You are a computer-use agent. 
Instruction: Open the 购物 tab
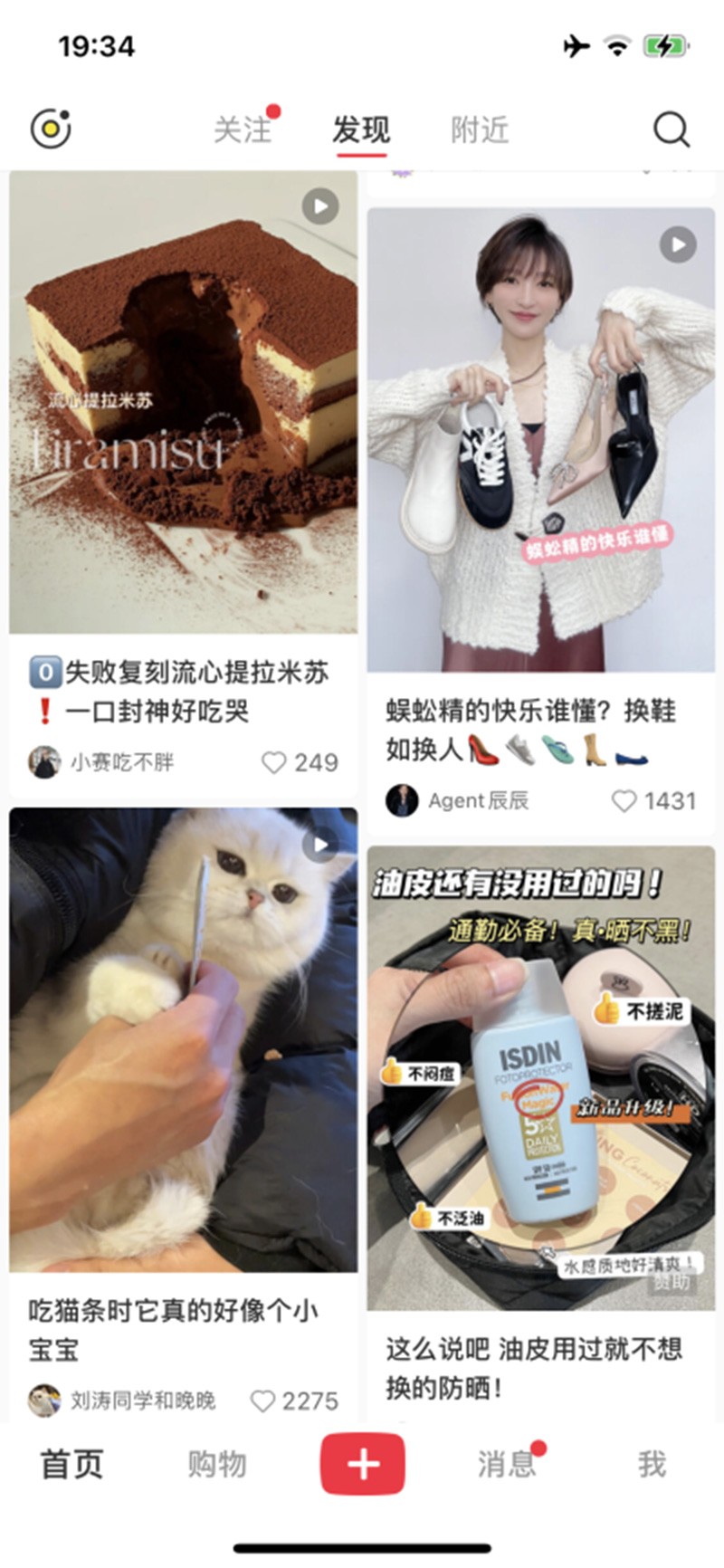coord(217,1464)
